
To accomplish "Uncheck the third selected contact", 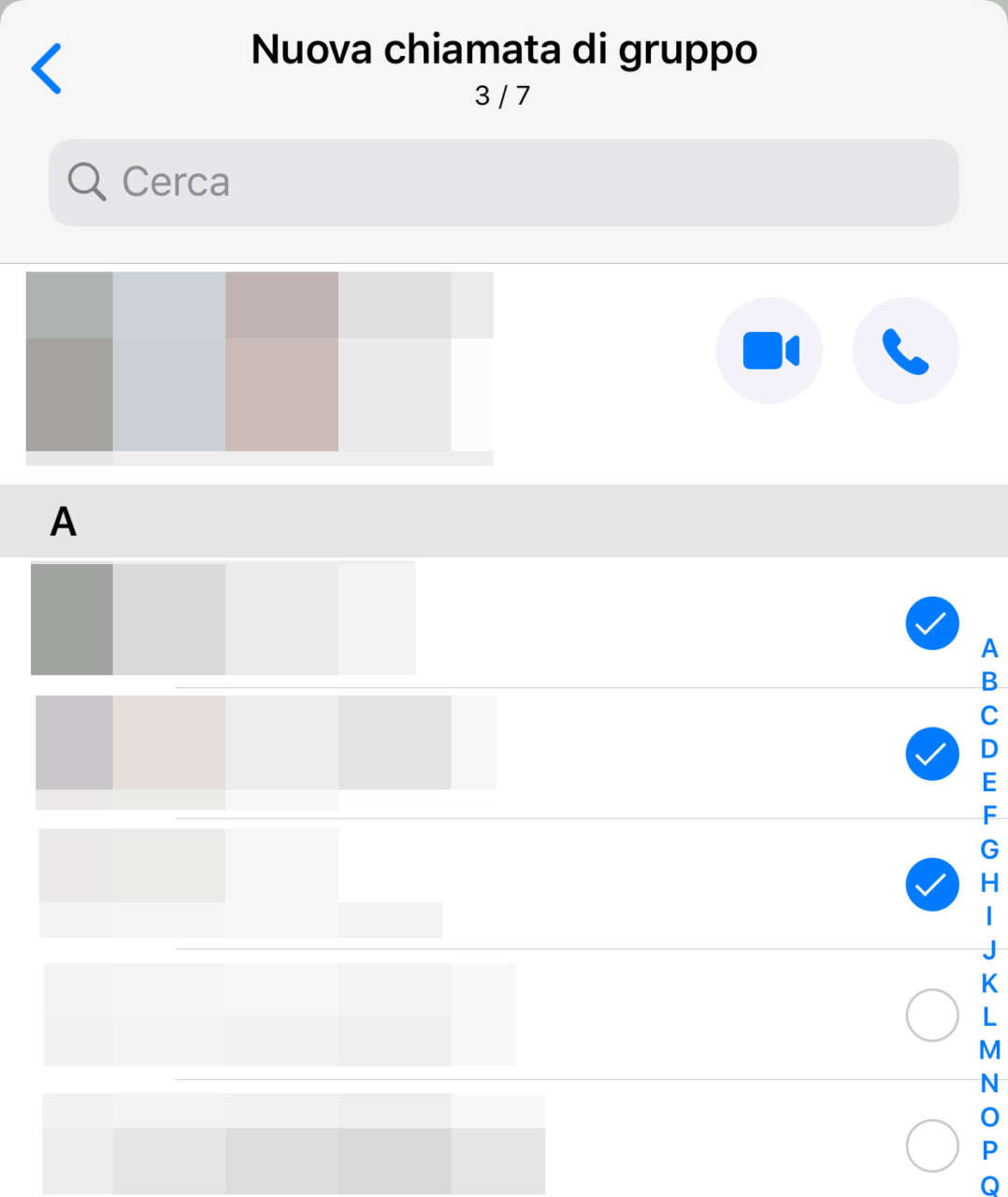I will pyautogui.click(x=931, y=885).
